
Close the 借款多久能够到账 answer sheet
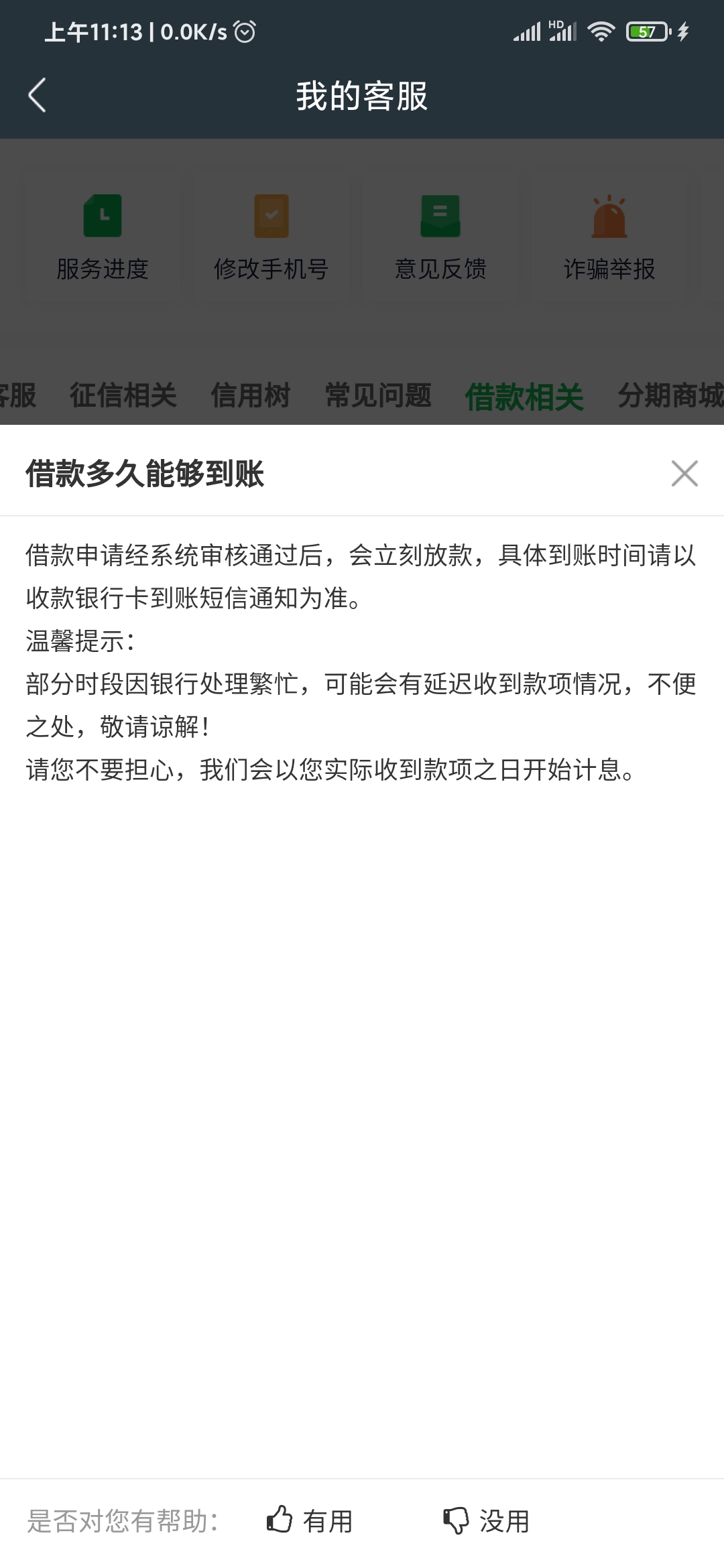[684, 474]
